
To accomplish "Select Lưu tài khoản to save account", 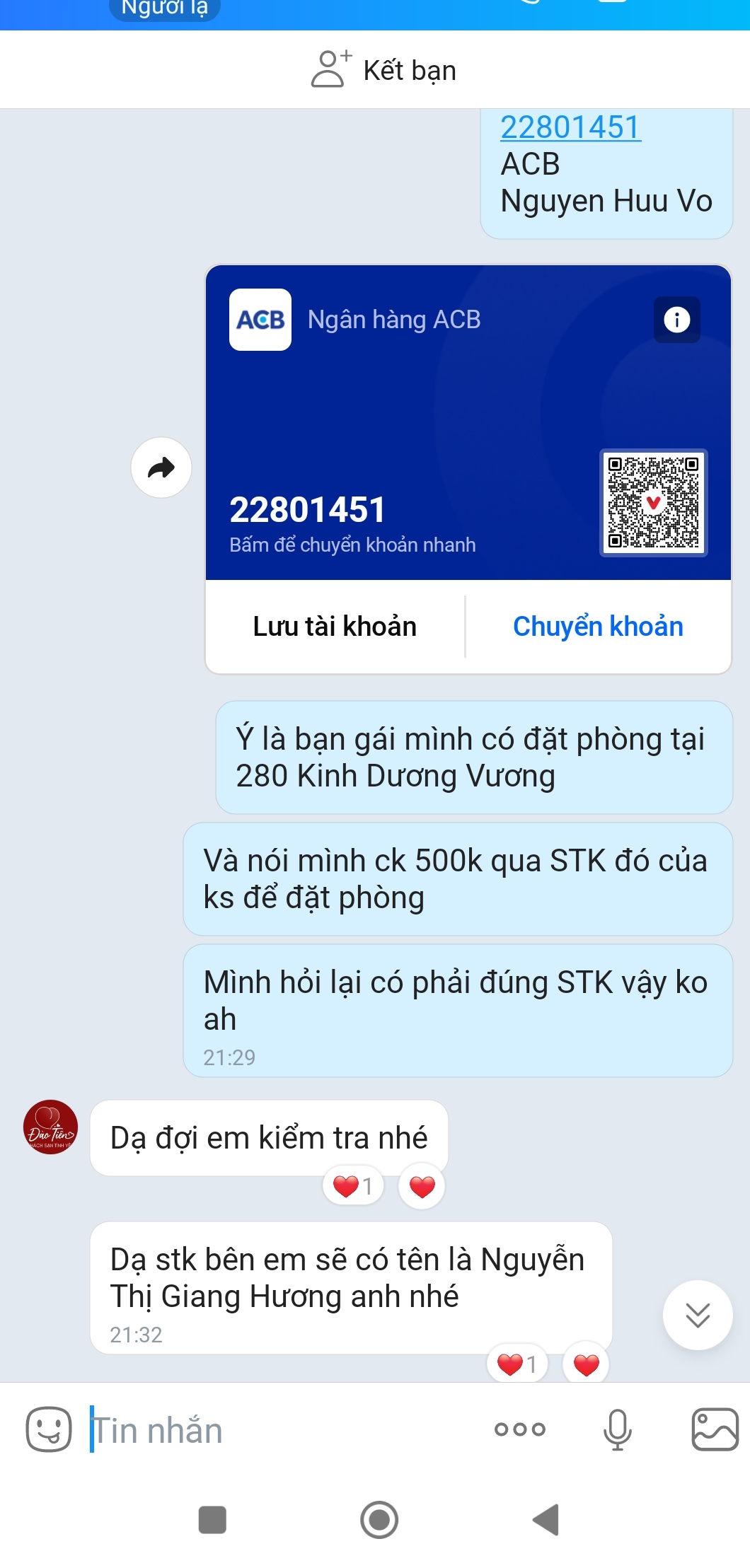I will 335,627.
